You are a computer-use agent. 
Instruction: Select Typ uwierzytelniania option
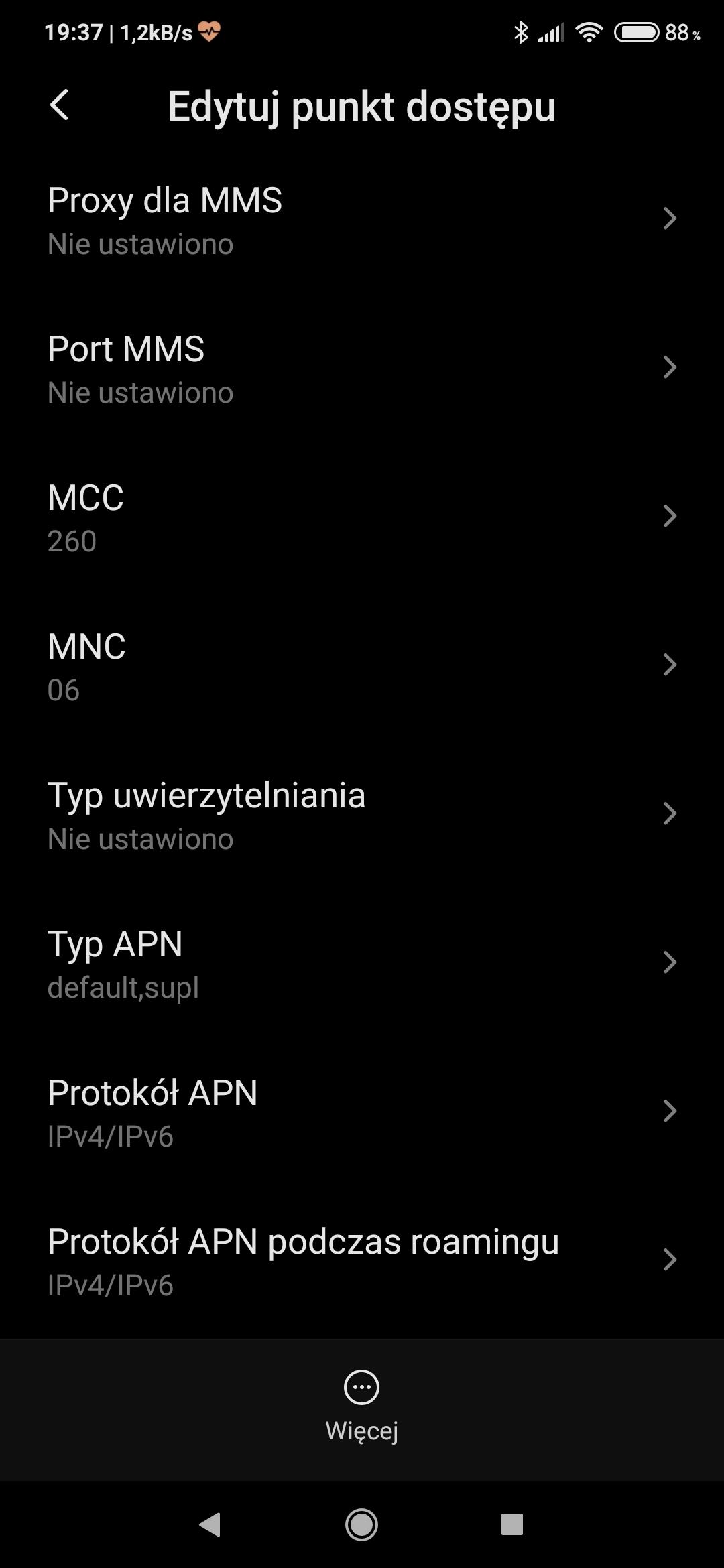pos(362,815)
